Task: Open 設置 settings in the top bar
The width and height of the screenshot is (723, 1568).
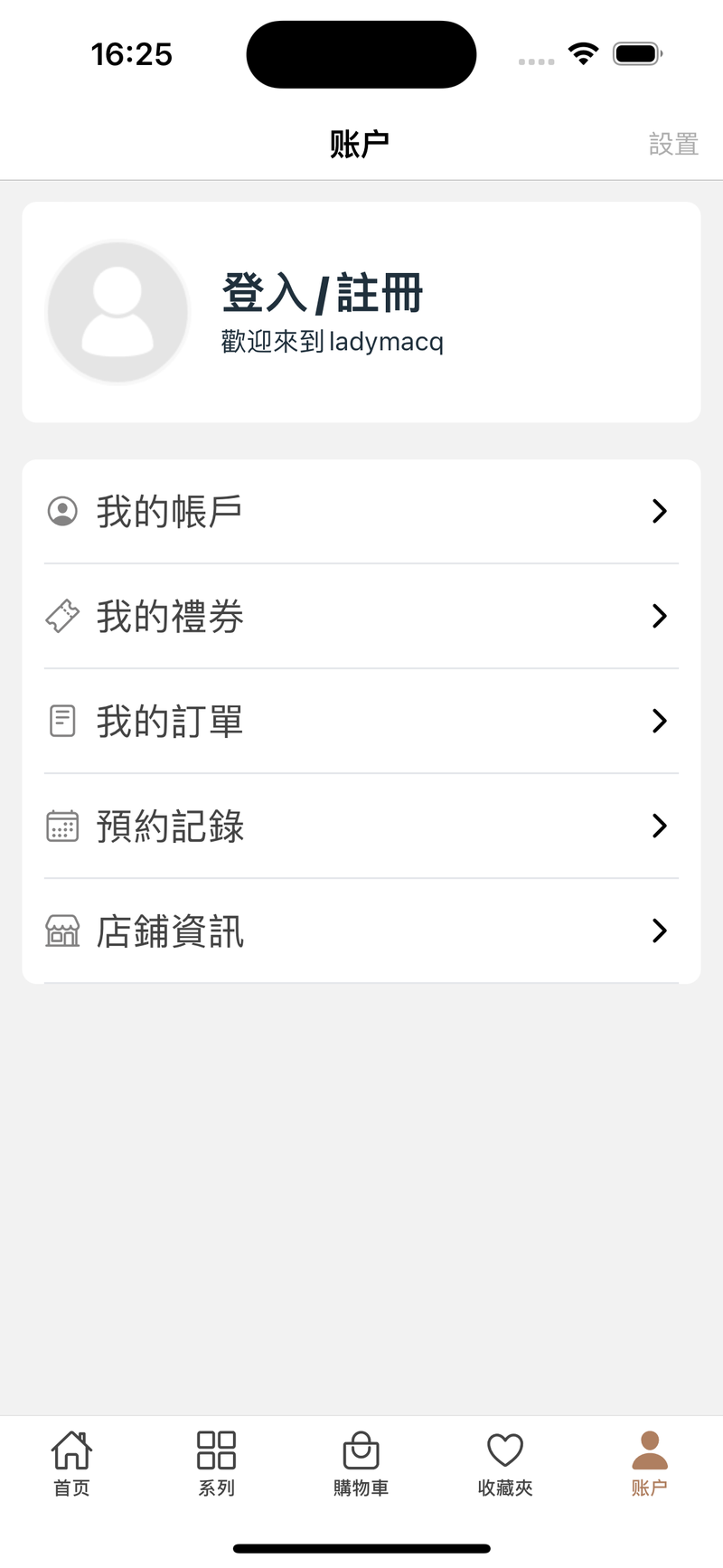Action: (673, 144)
